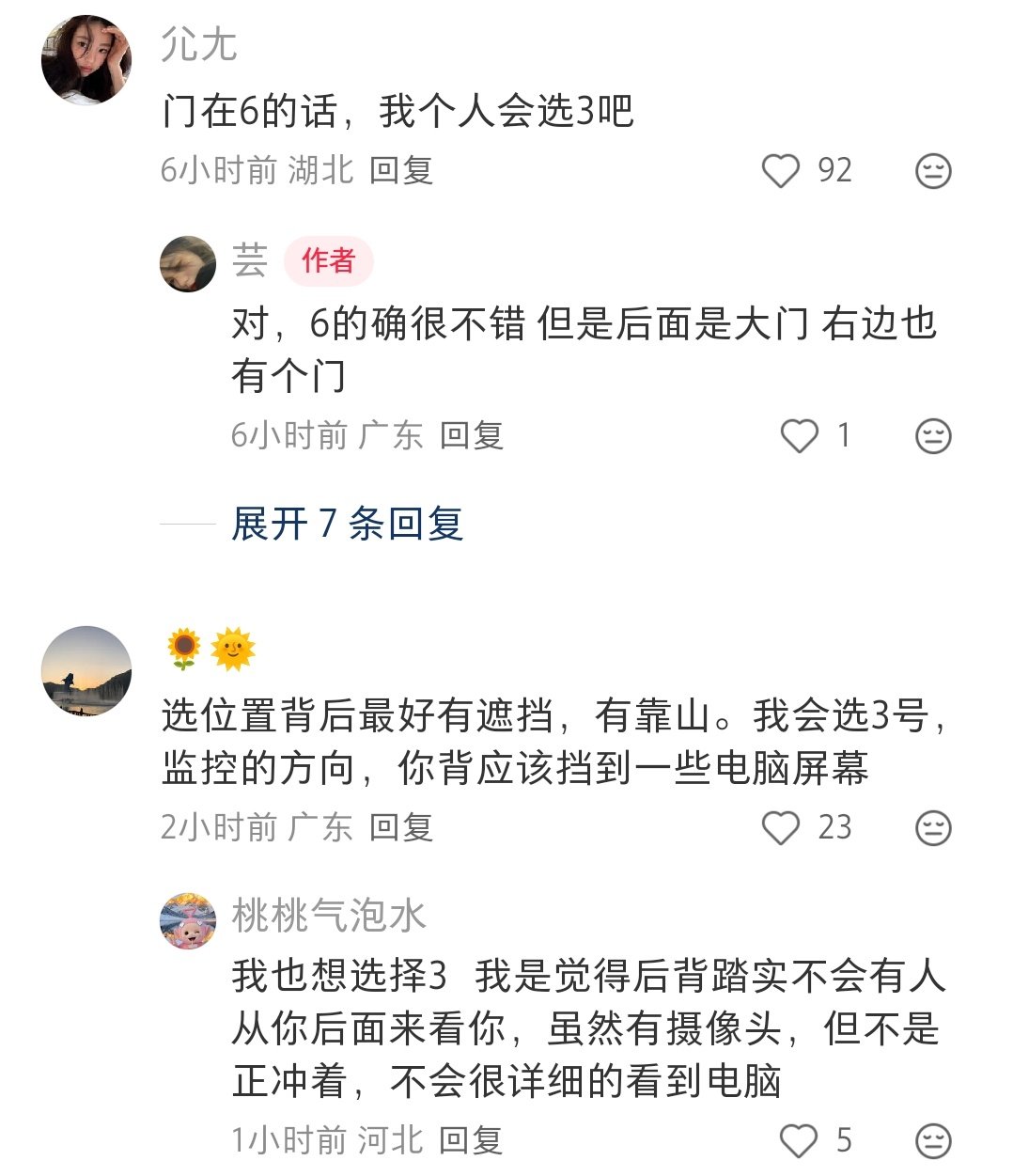Open the sunflower user's avatar

point(86,671)
